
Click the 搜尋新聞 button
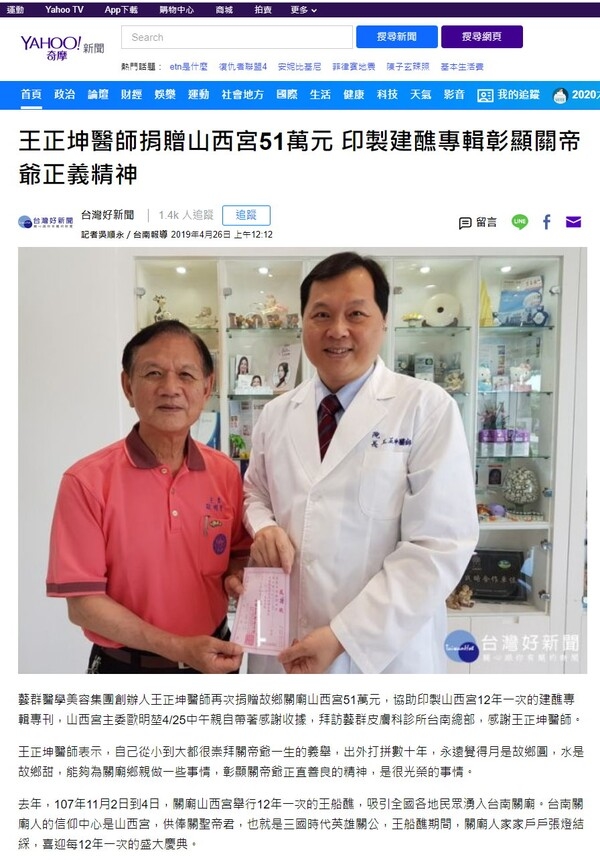click(x=397, y=37)
